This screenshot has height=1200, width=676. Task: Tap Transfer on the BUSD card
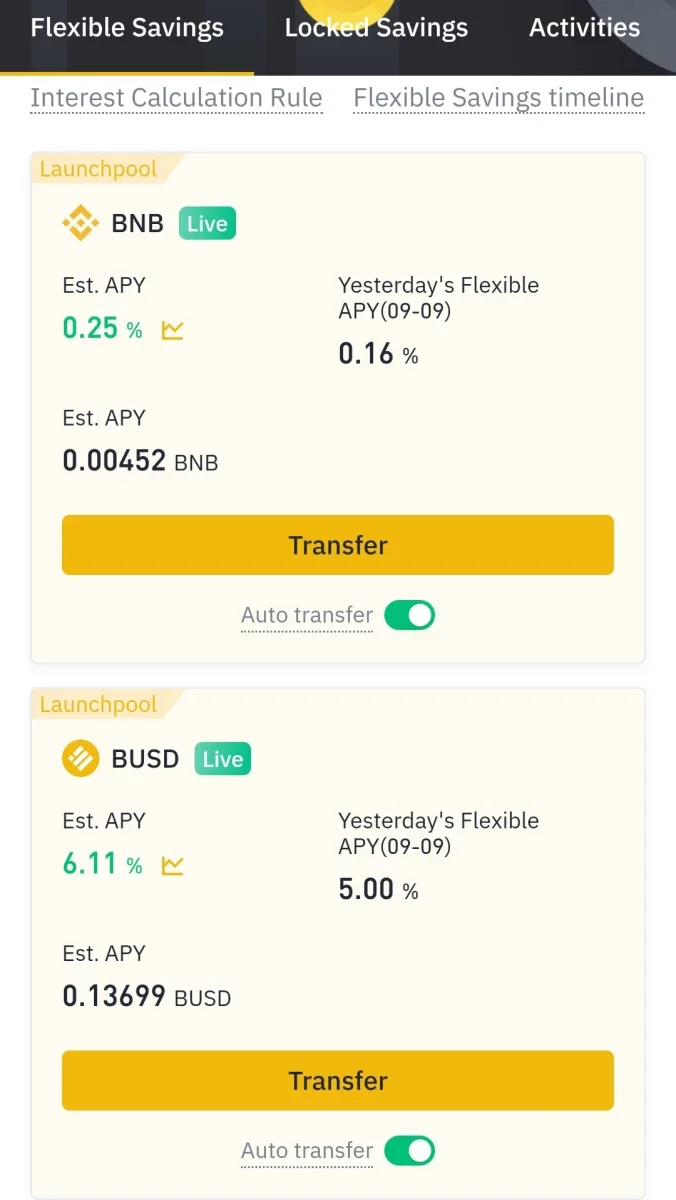pos(338,1080)
